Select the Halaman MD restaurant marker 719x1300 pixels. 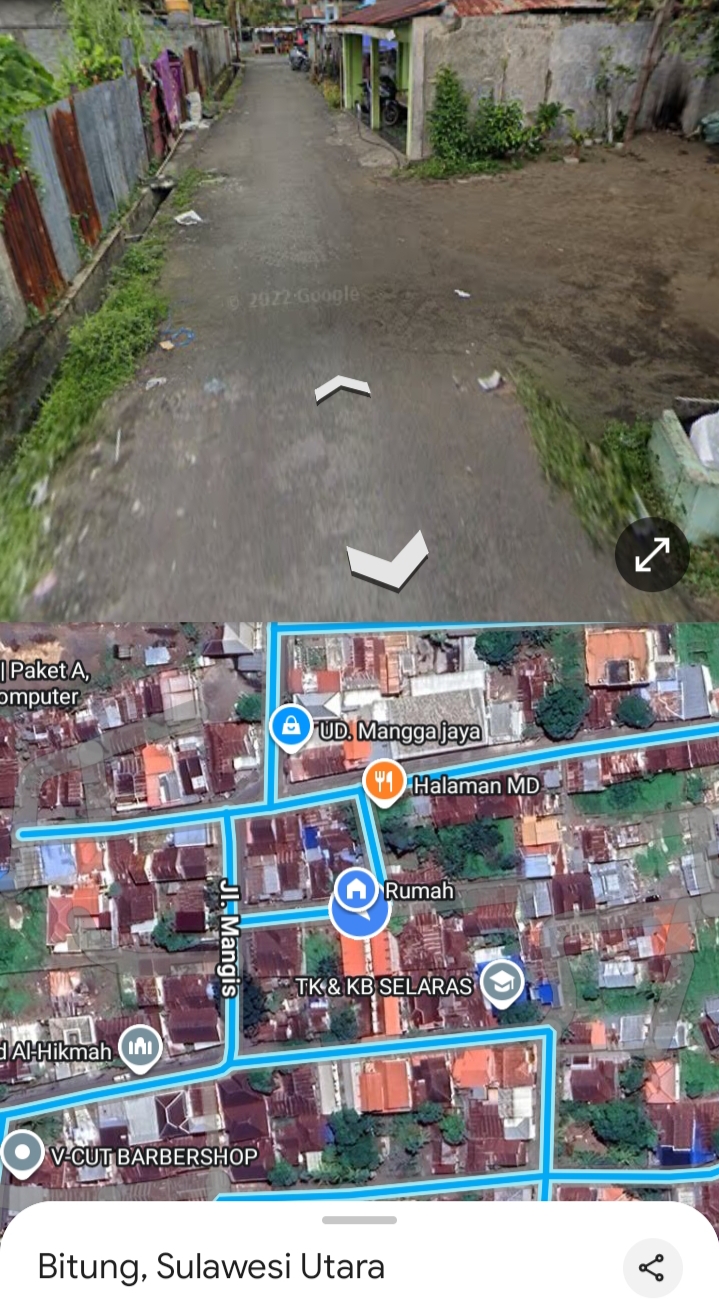[384, 782]
